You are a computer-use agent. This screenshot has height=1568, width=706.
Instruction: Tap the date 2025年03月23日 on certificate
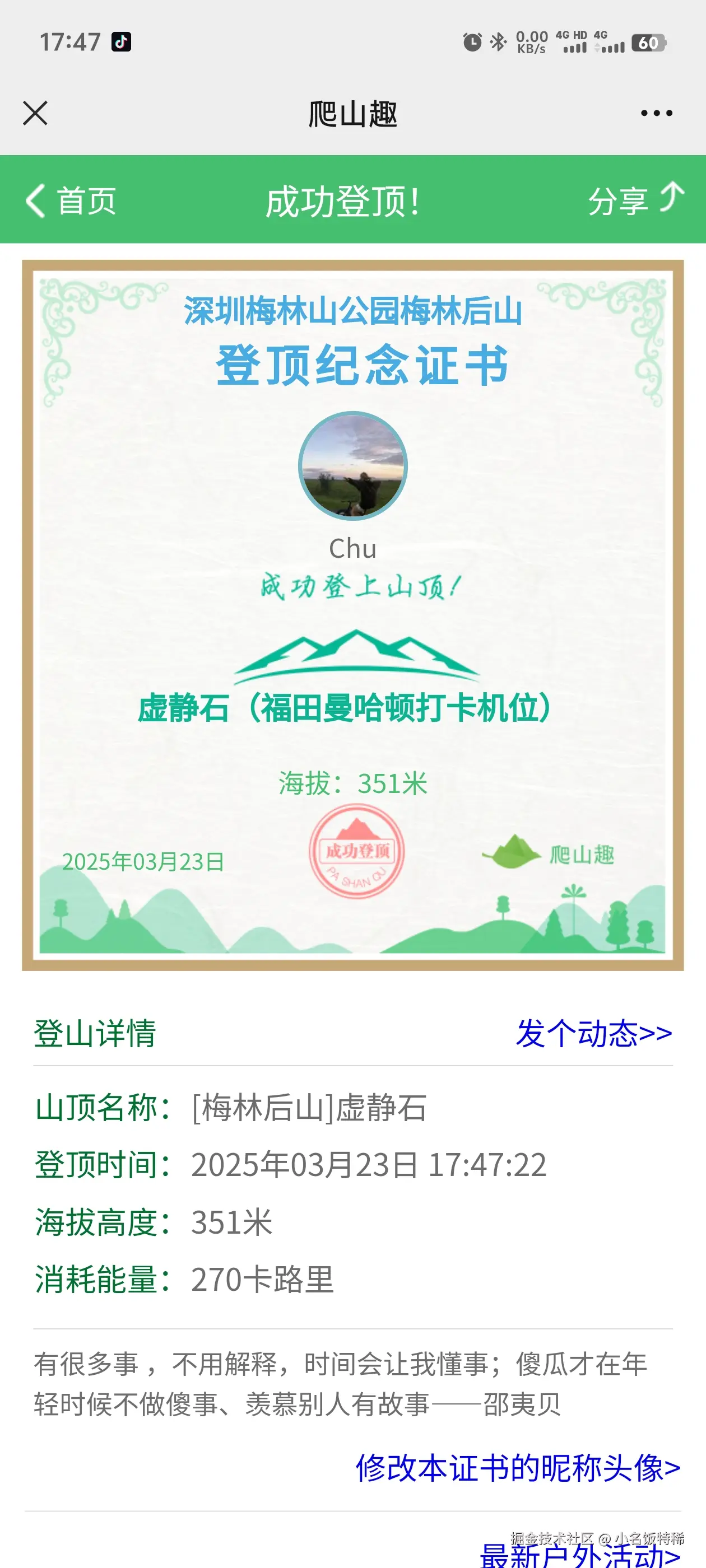click(145, 862)
